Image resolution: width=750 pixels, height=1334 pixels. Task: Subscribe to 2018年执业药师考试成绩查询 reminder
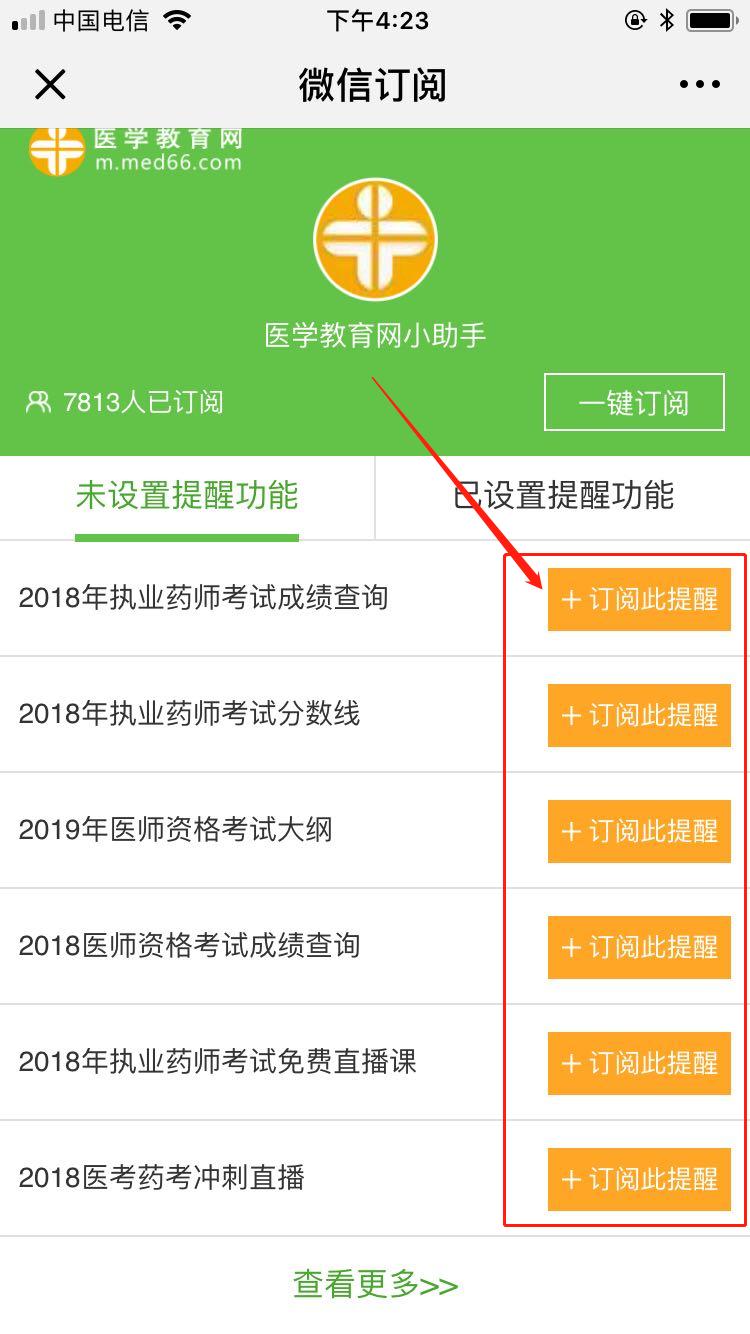point(639,599)
